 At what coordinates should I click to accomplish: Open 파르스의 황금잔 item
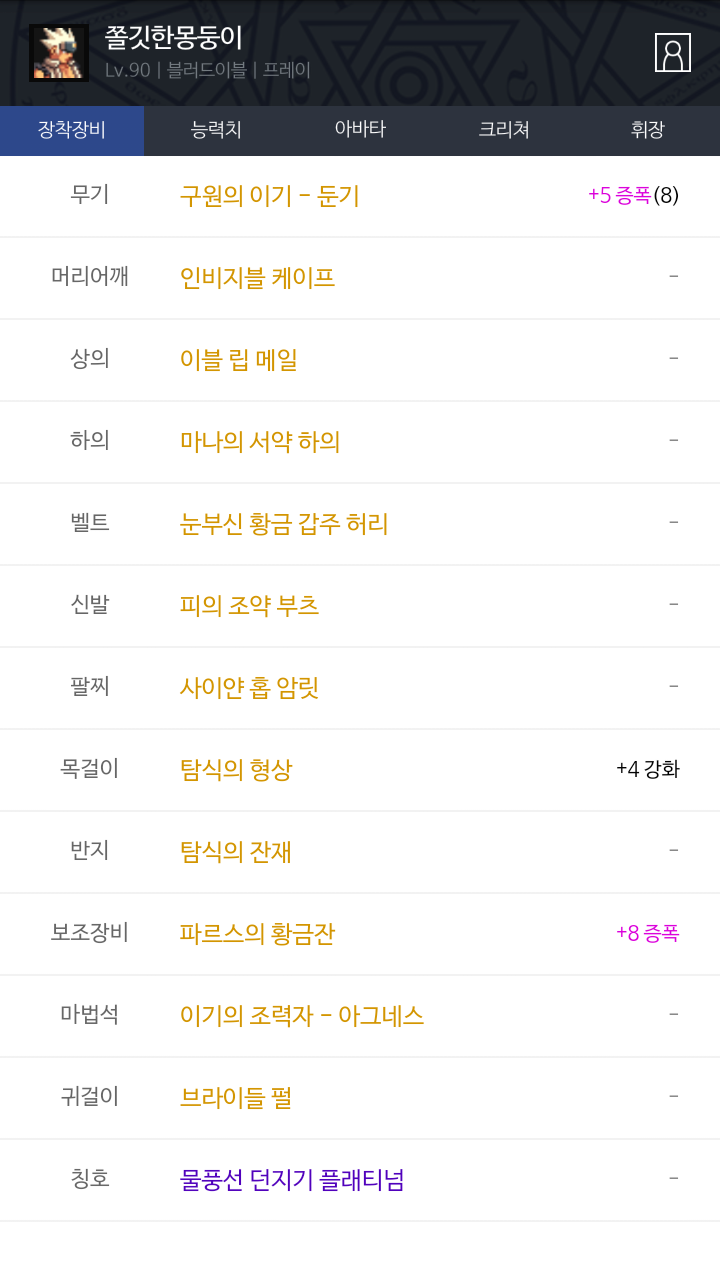257,934
